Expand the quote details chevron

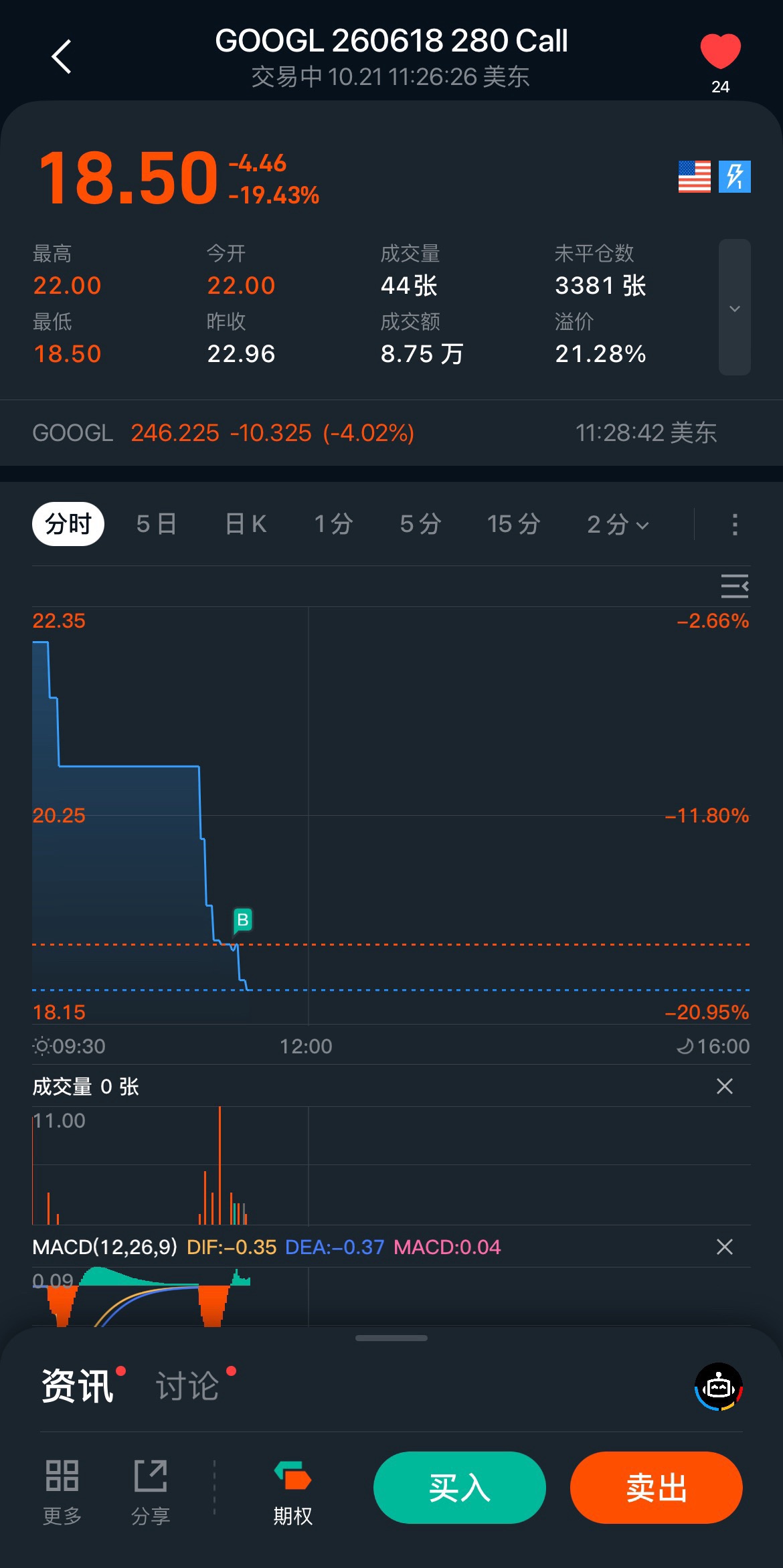pos(734,308)
